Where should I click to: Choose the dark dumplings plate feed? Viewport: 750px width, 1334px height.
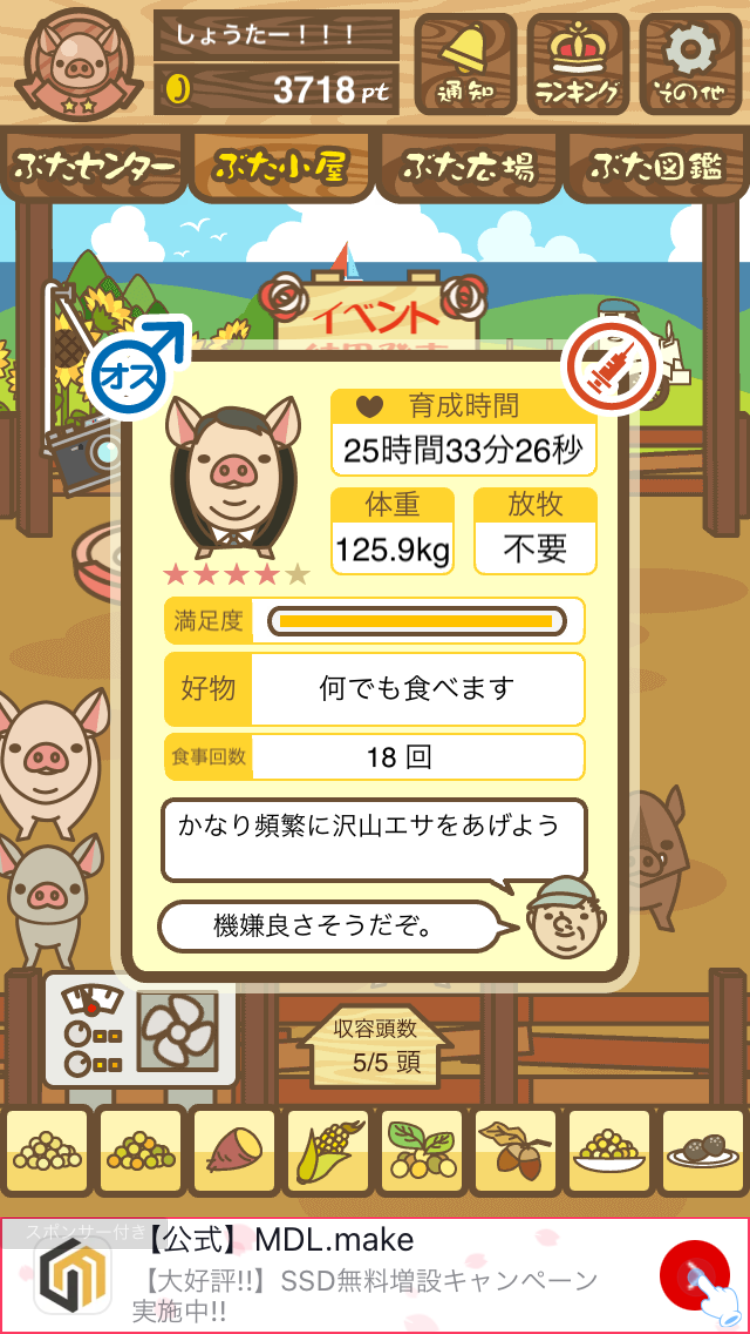coord(703,1152)
